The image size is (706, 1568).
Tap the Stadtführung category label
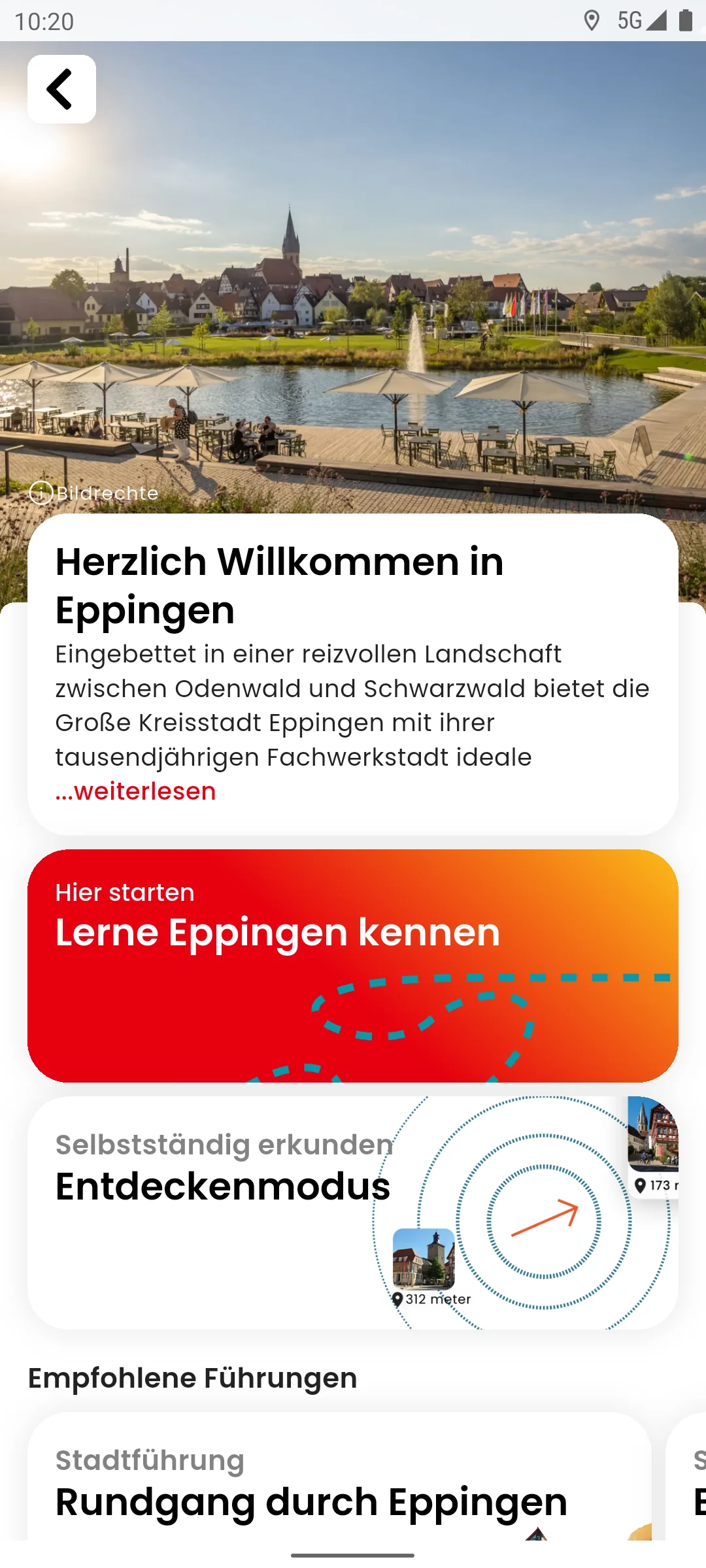(149, 1459)
